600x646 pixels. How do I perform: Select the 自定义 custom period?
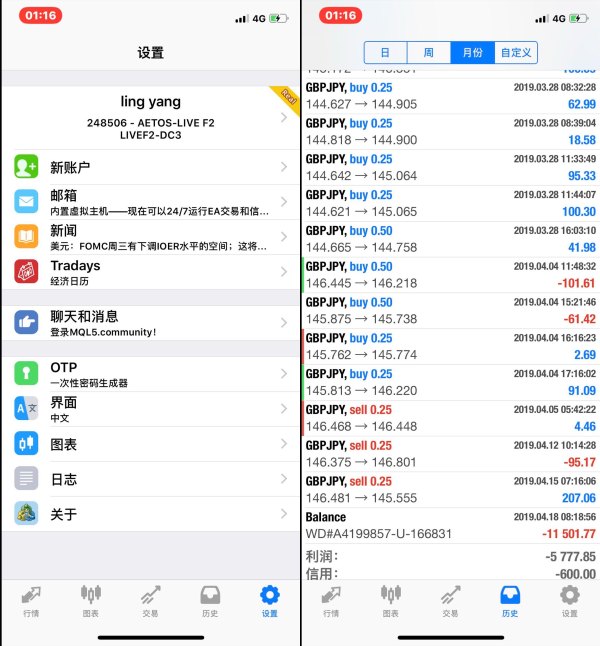coord(516,52)
